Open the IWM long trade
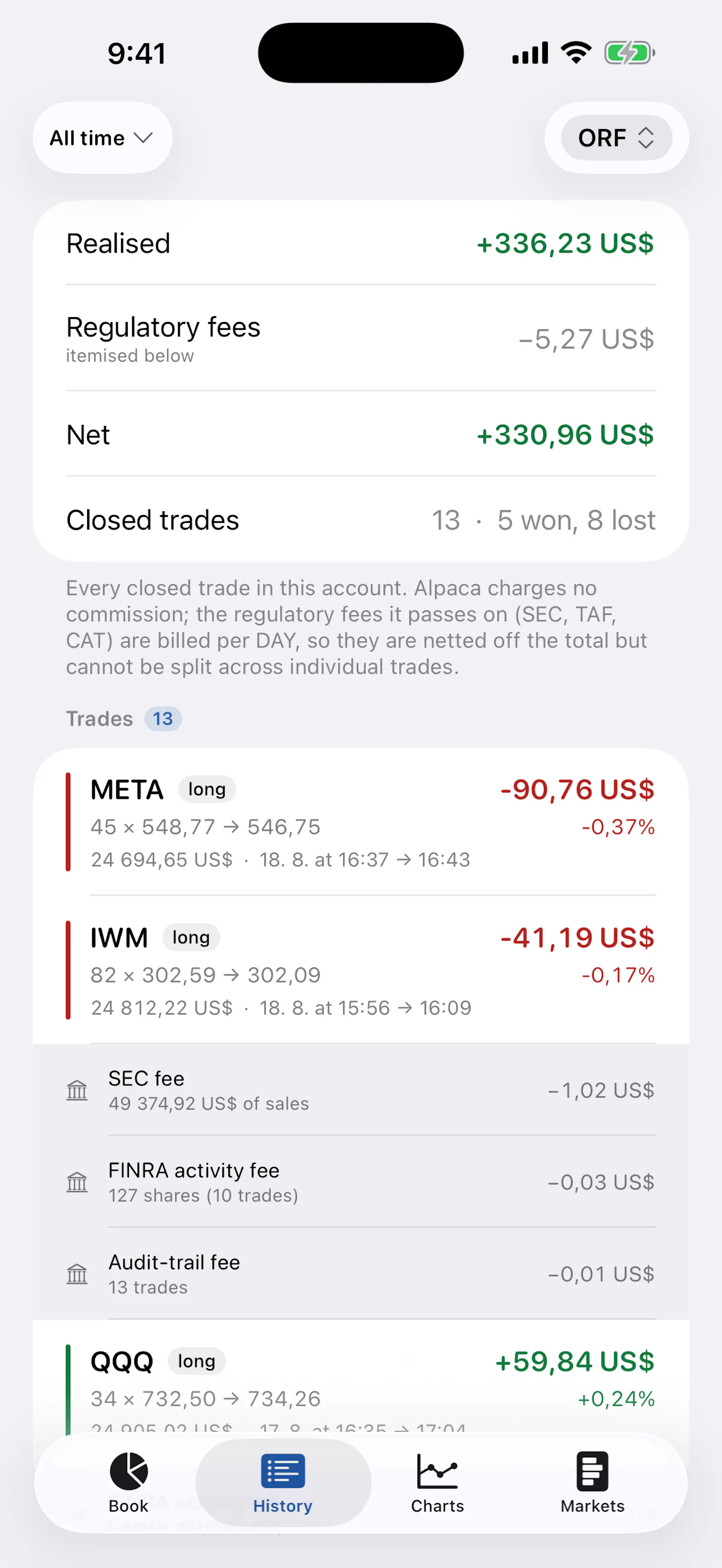The height and width of the screenshot is (1568, 722). pos(361,970)
